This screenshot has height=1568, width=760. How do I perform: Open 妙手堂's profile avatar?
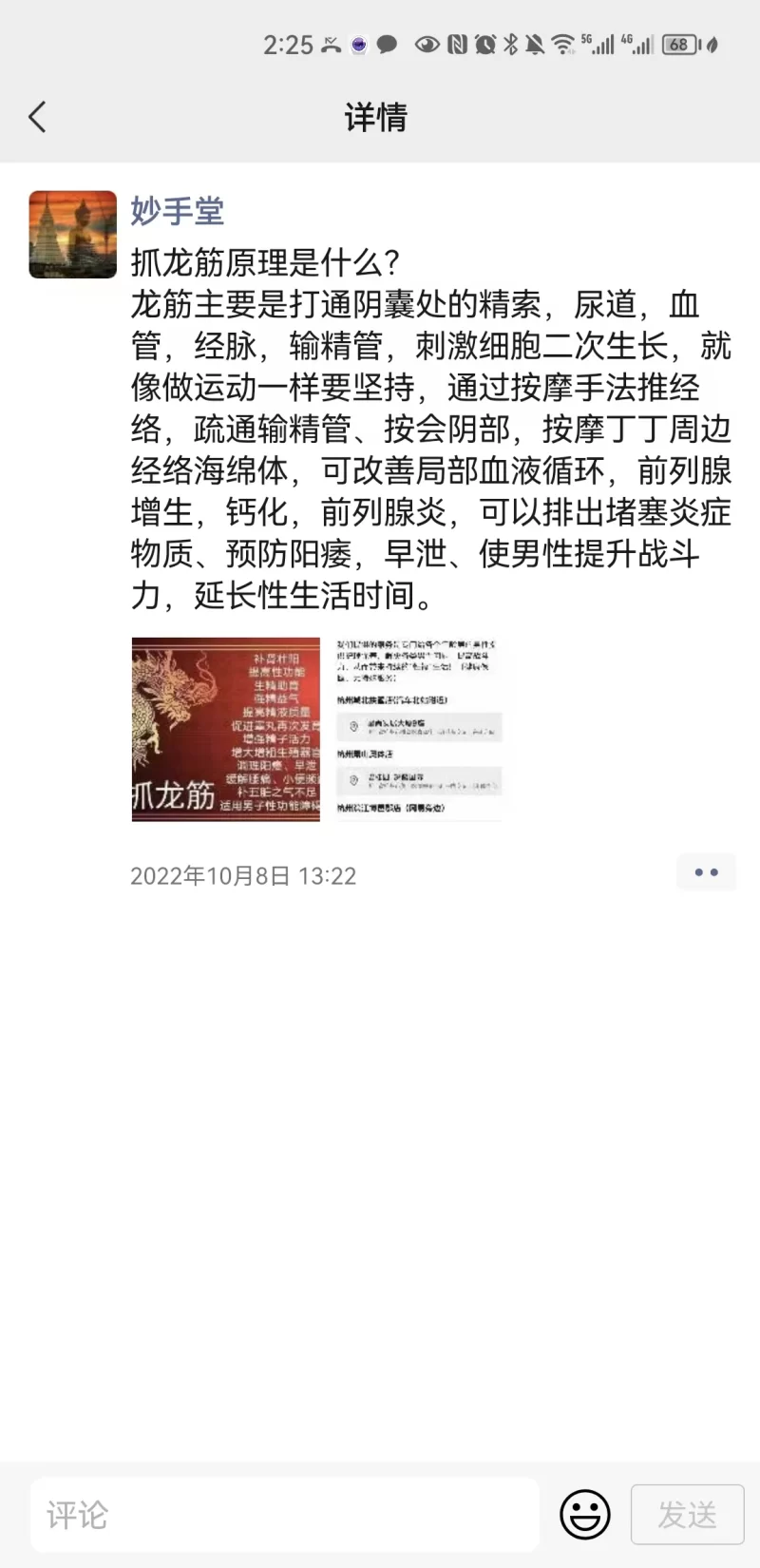click(73, 235)
